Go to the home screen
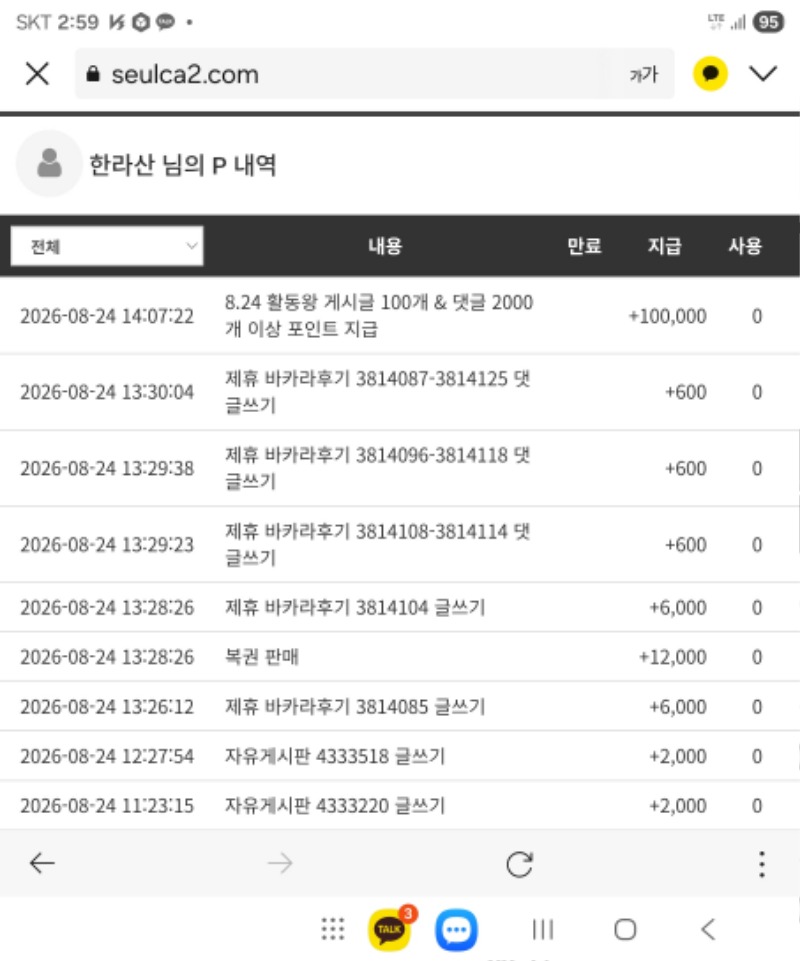Image resolution: width=800 pixels, height=961 pixels. point(625,929)
